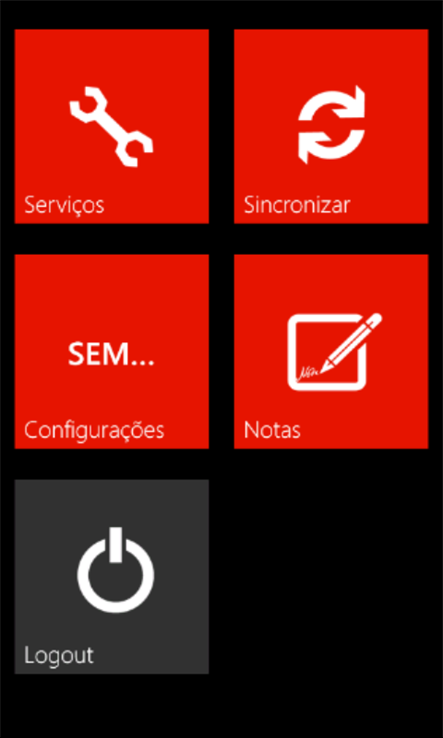Open the Configurações tile
The image size is (443, 738).
pyautogui.click(x=112, y=351)
